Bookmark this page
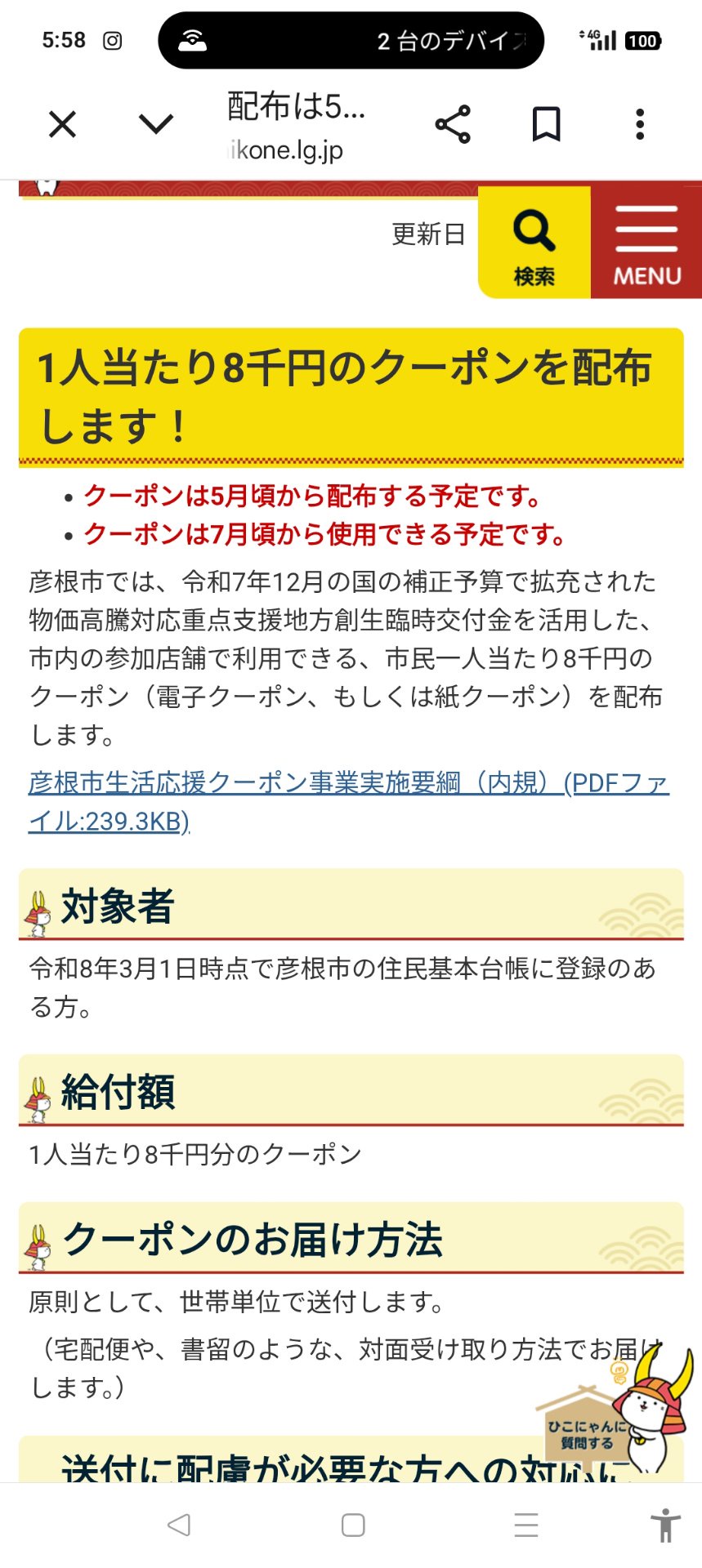The width and height of the screenshot is (702, 1568). click(546, 125)
